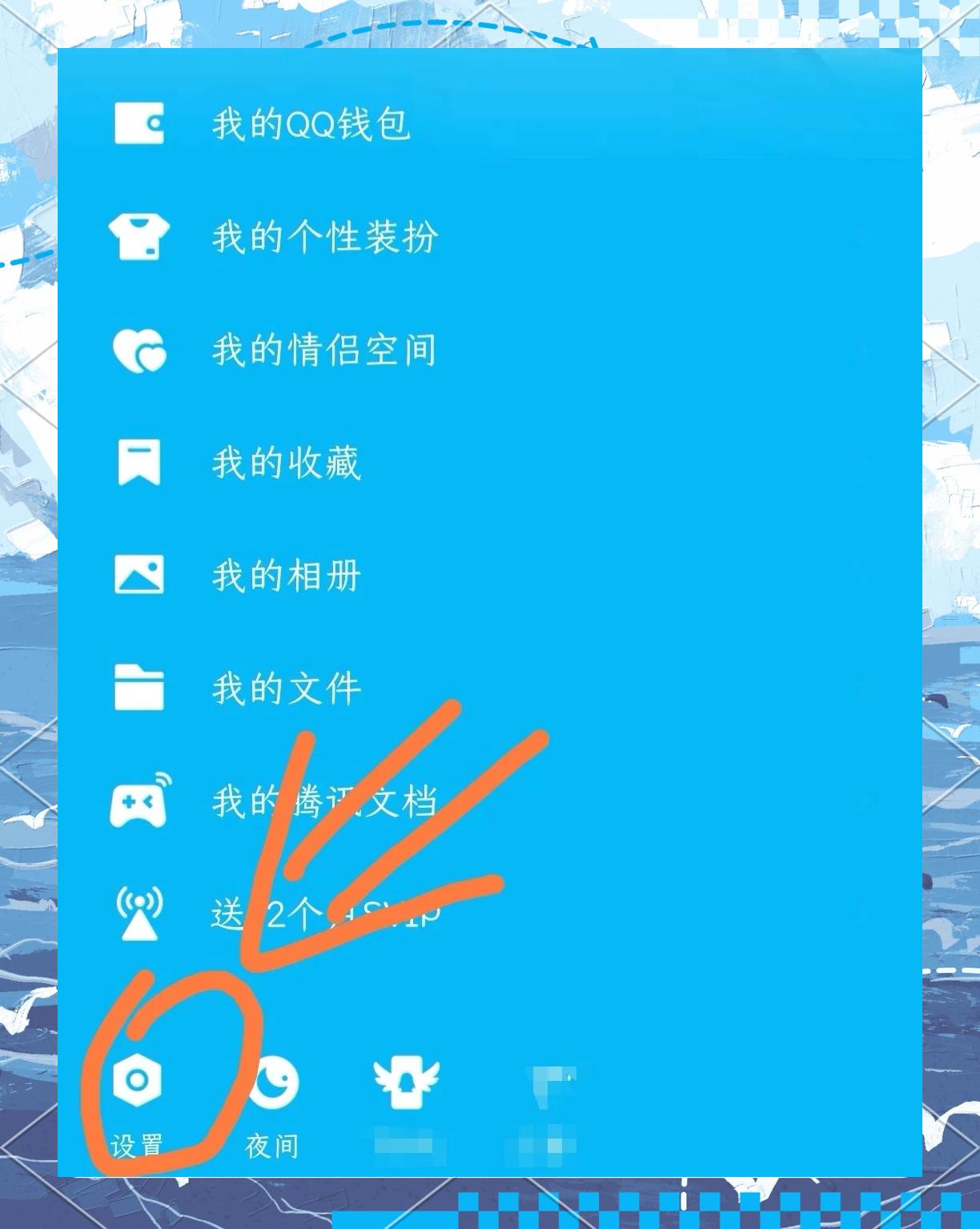Open the circled 设置 settings gear

138,1079
